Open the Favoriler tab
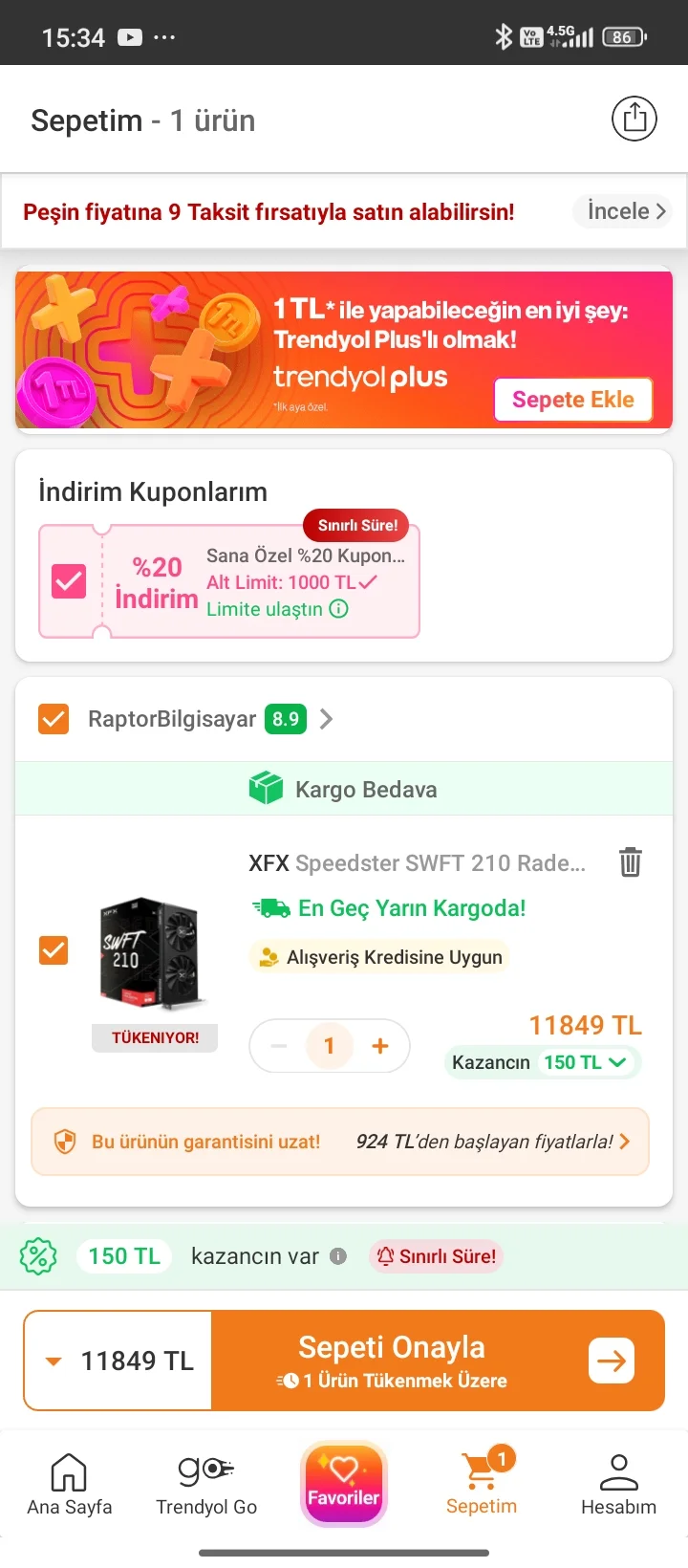Screen dimensions: 688x1568 [344, 1484]
